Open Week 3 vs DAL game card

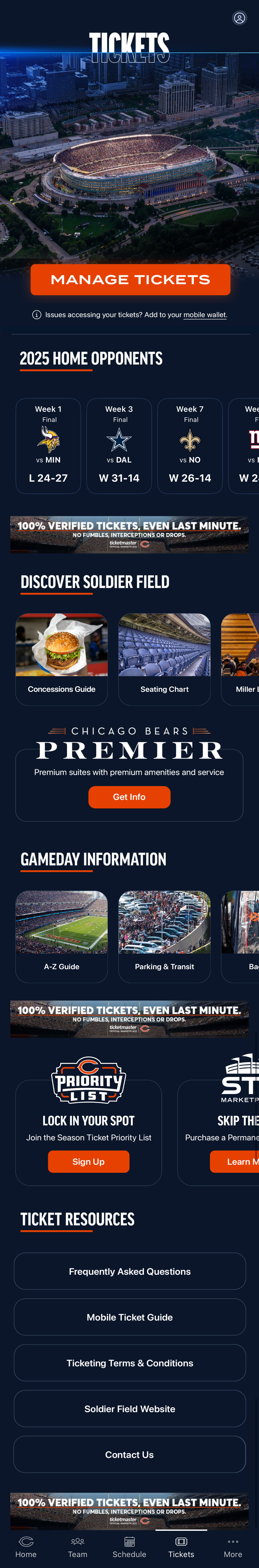click(119, 446)
